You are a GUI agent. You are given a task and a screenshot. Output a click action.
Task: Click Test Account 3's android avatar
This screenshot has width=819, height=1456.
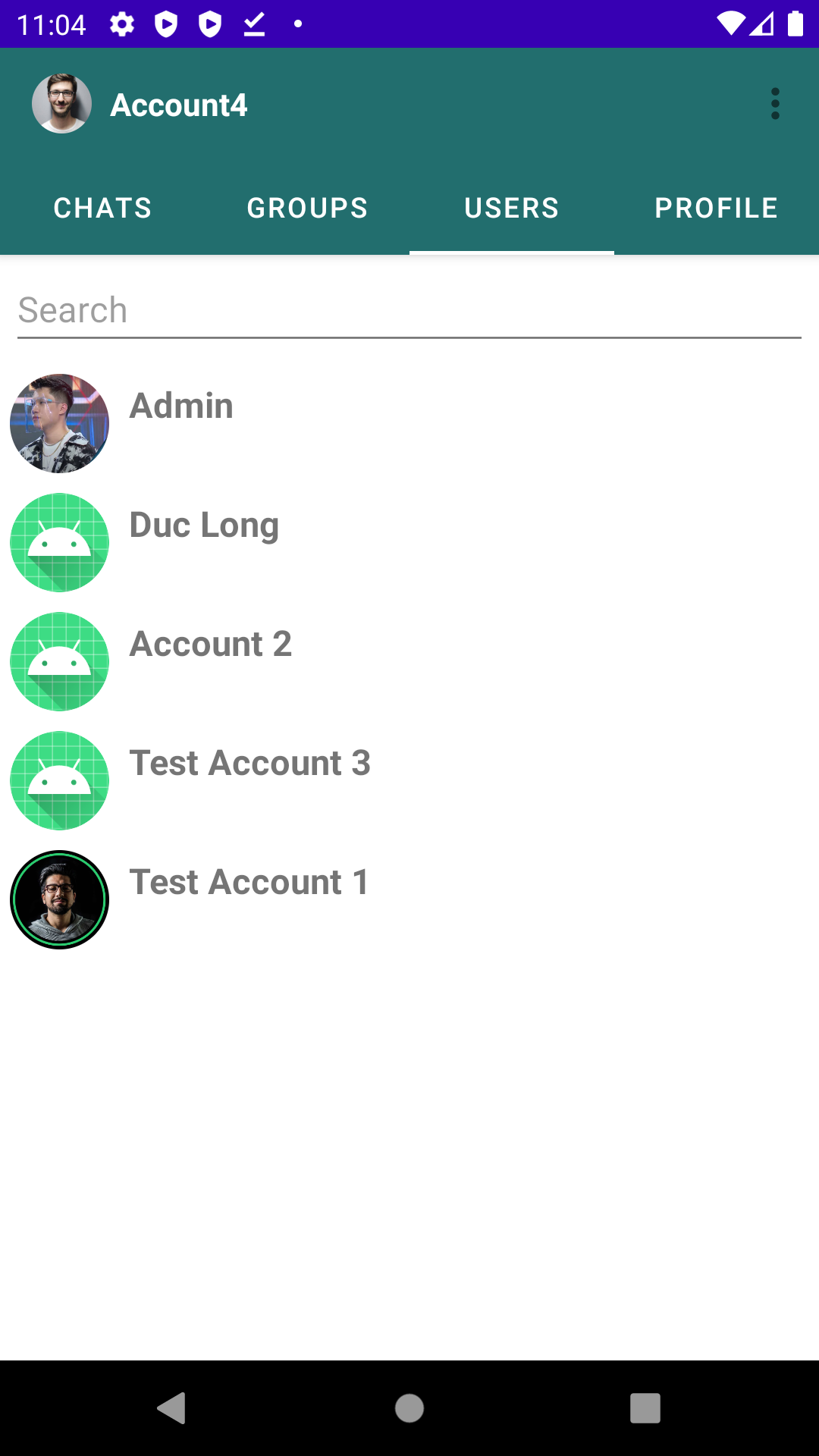tap(59, 780)
